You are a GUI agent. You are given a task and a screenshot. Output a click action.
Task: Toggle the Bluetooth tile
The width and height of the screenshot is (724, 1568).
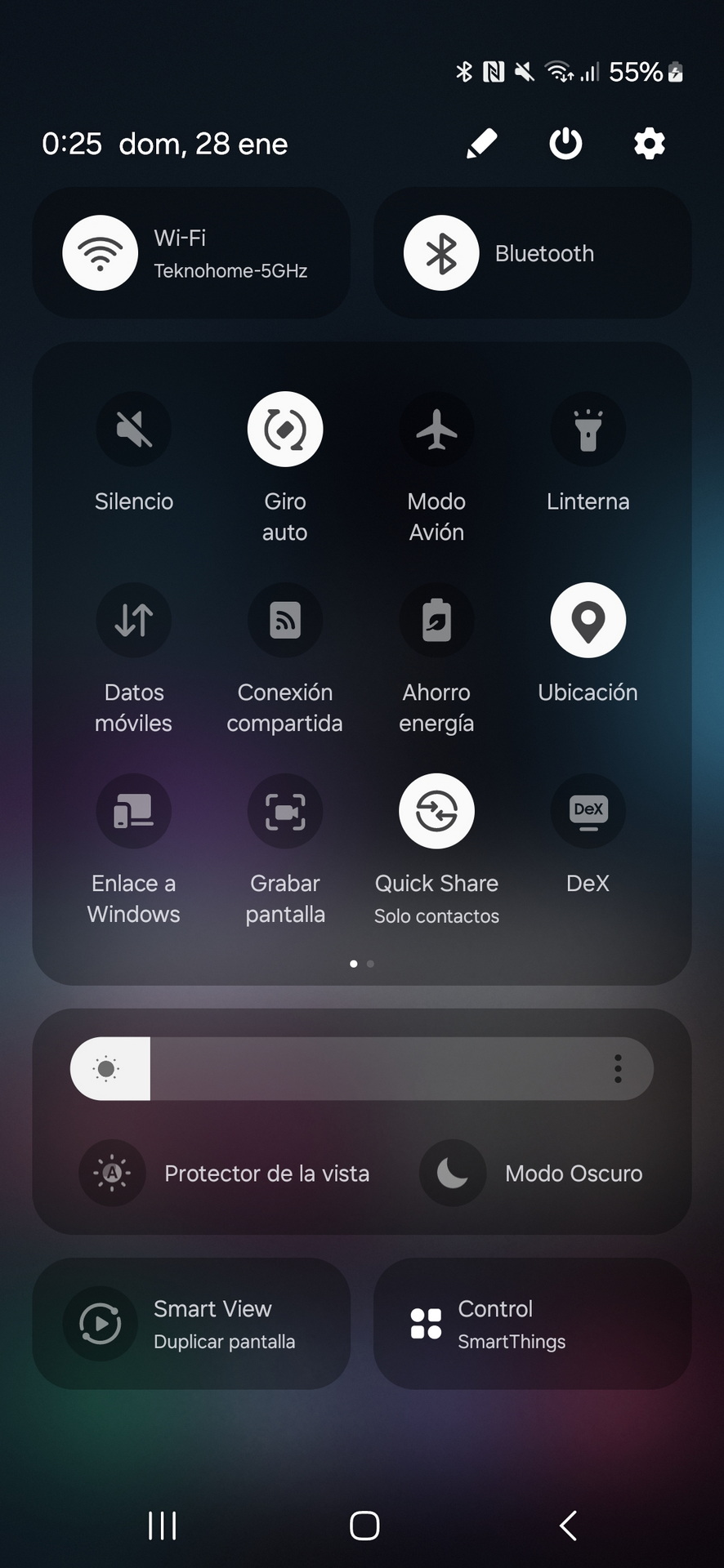point(532,253)
